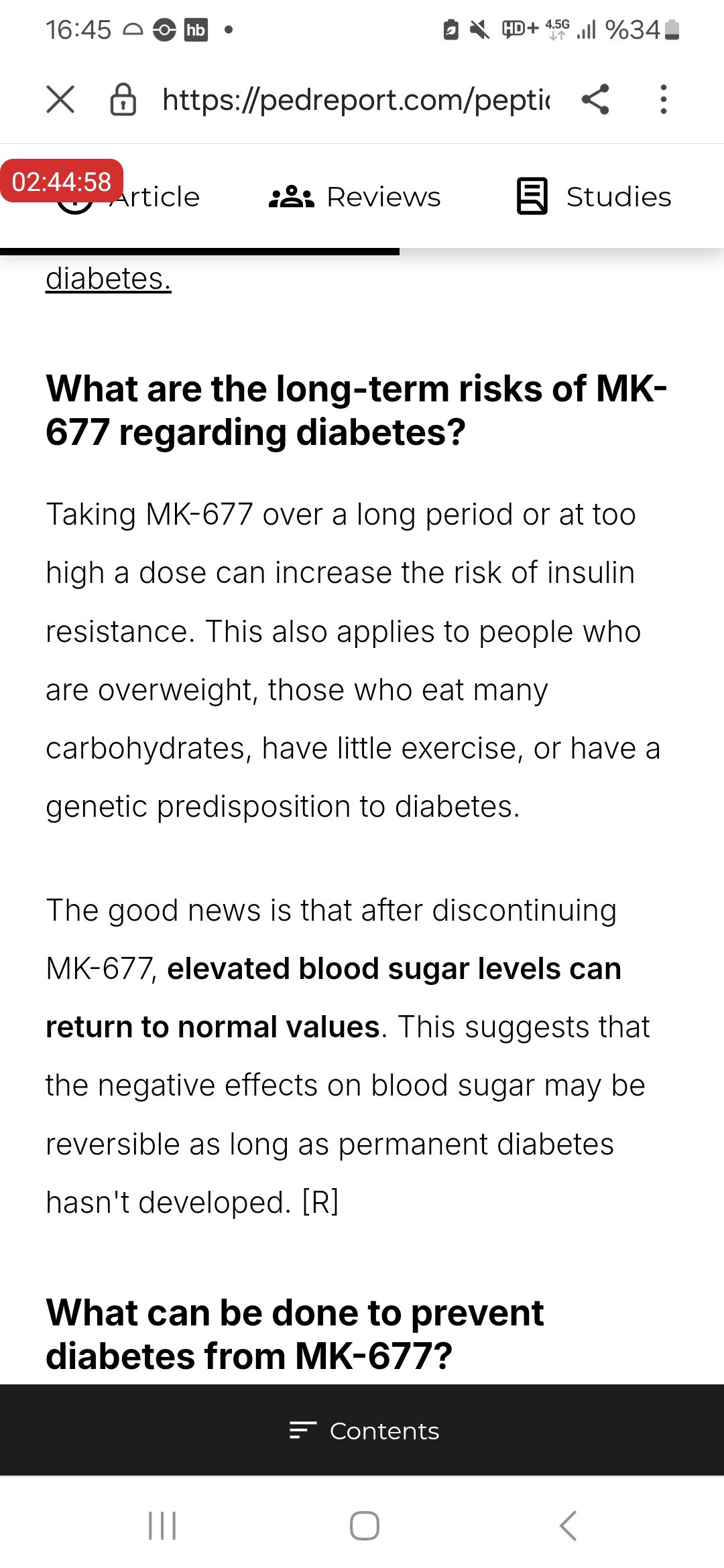Share this page
724x1568 pixels.
click(595, 100)
